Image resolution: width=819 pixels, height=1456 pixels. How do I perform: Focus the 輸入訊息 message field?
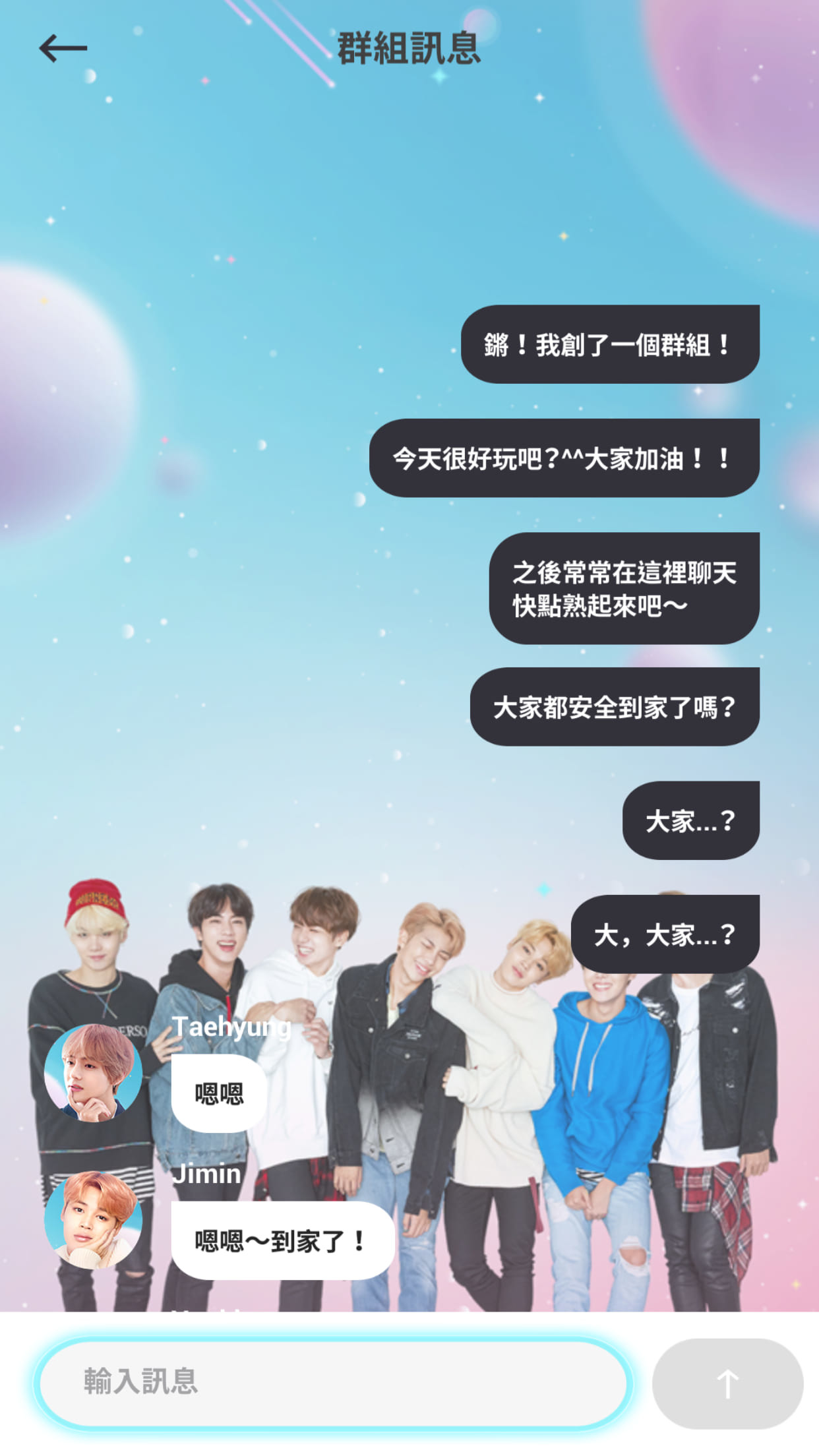(333, 1383)
